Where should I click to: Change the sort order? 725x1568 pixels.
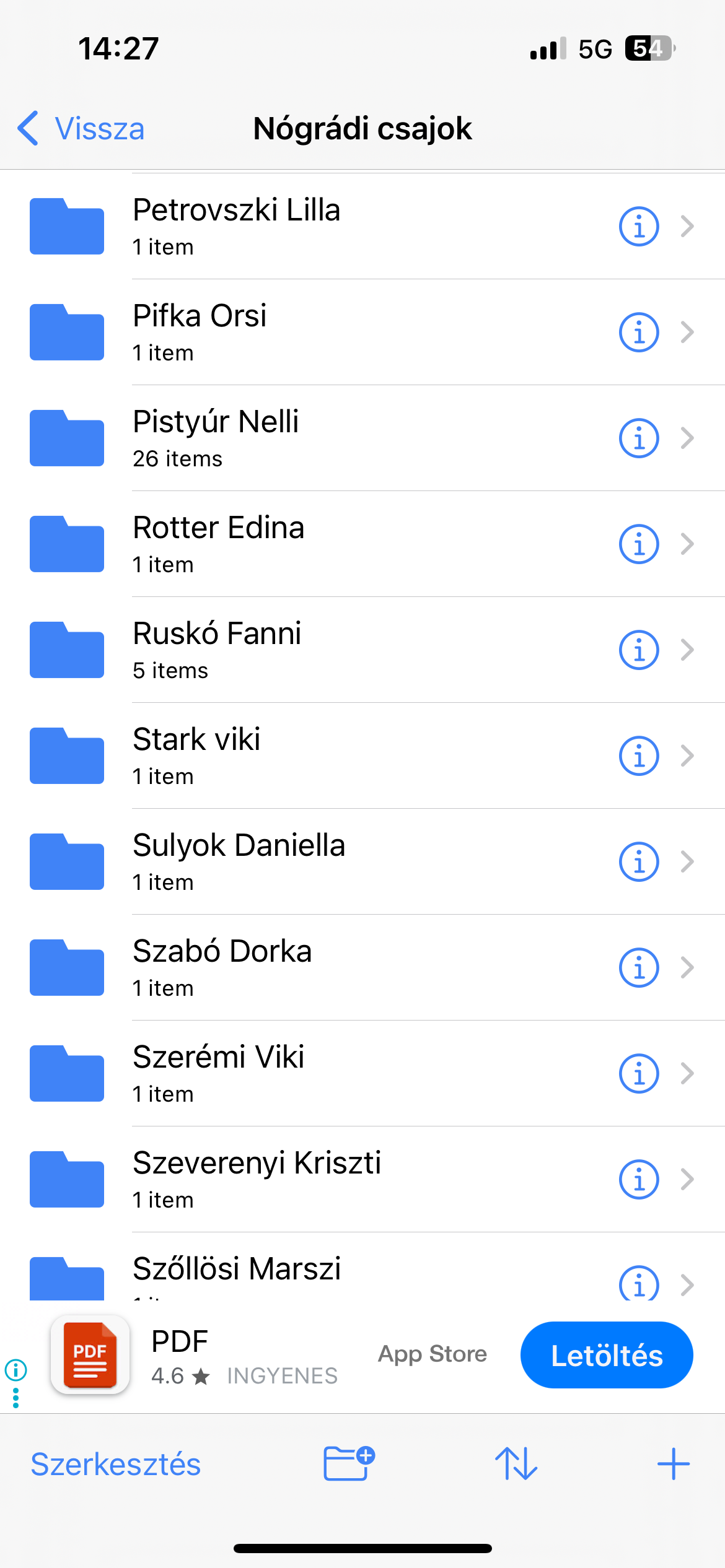coord(516,1464)
